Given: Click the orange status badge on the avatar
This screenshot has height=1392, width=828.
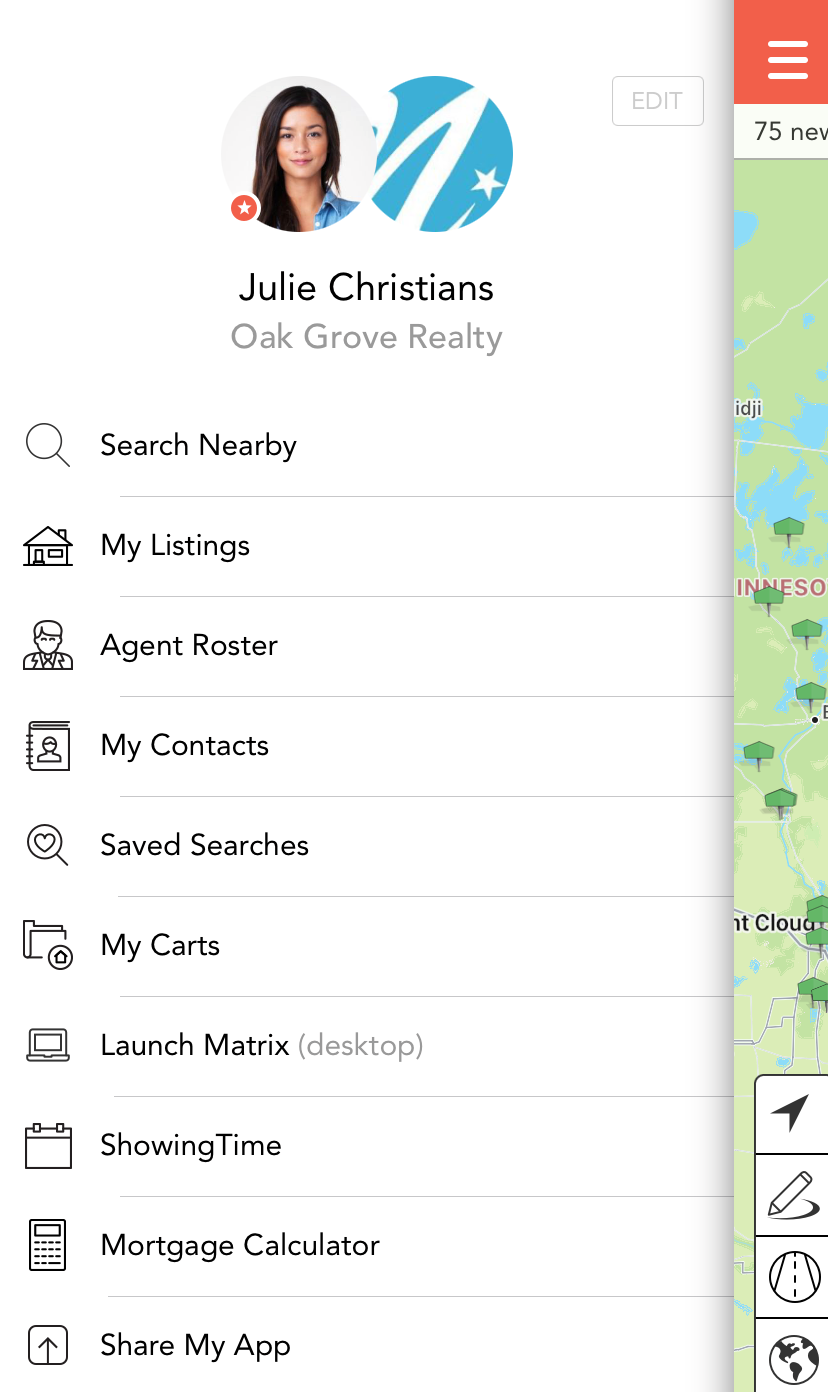Looking at the screenshot, I should tap(244, 208).
